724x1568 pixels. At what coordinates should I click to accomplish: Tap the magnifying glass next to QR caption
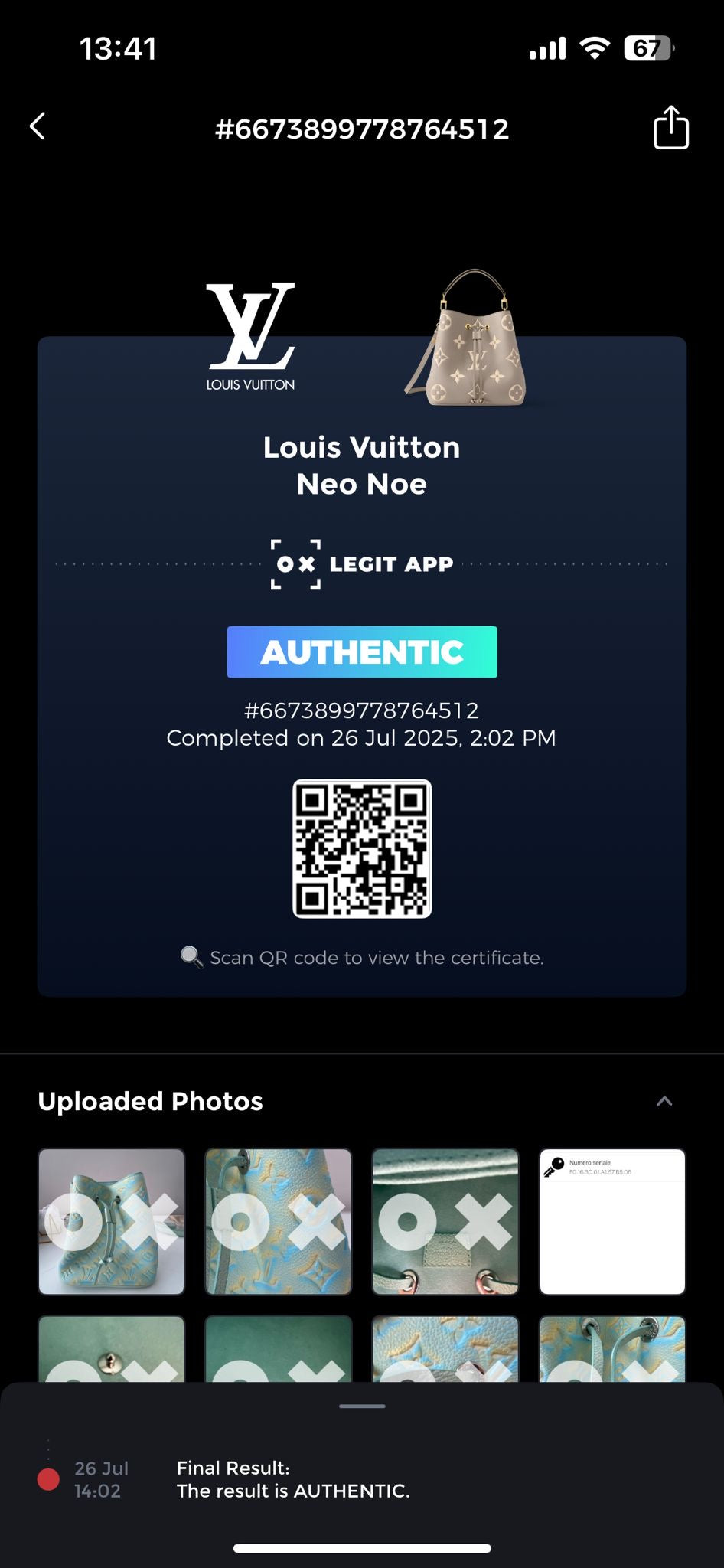189,955
